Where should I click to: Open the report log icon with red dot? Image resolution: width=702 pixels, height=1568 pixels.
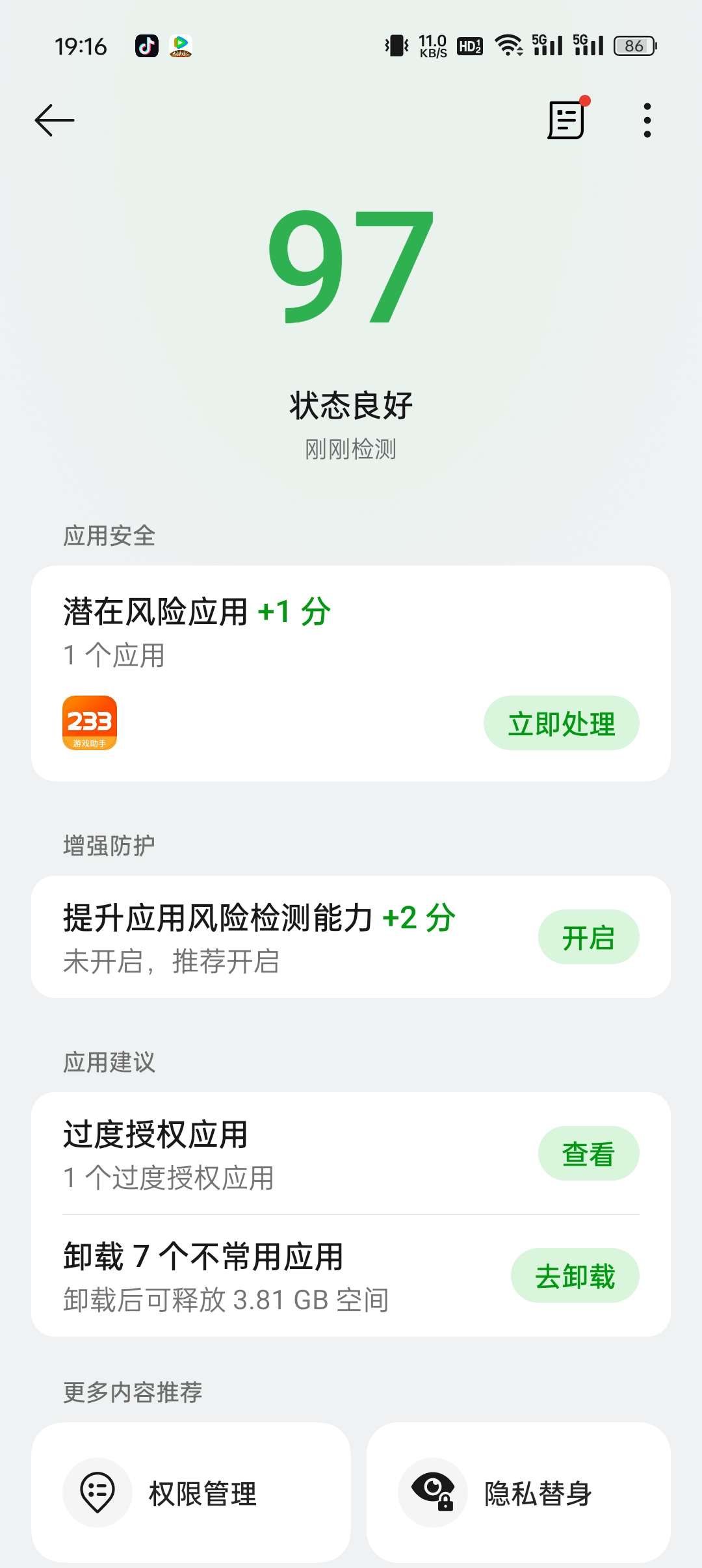pos(566,120)
